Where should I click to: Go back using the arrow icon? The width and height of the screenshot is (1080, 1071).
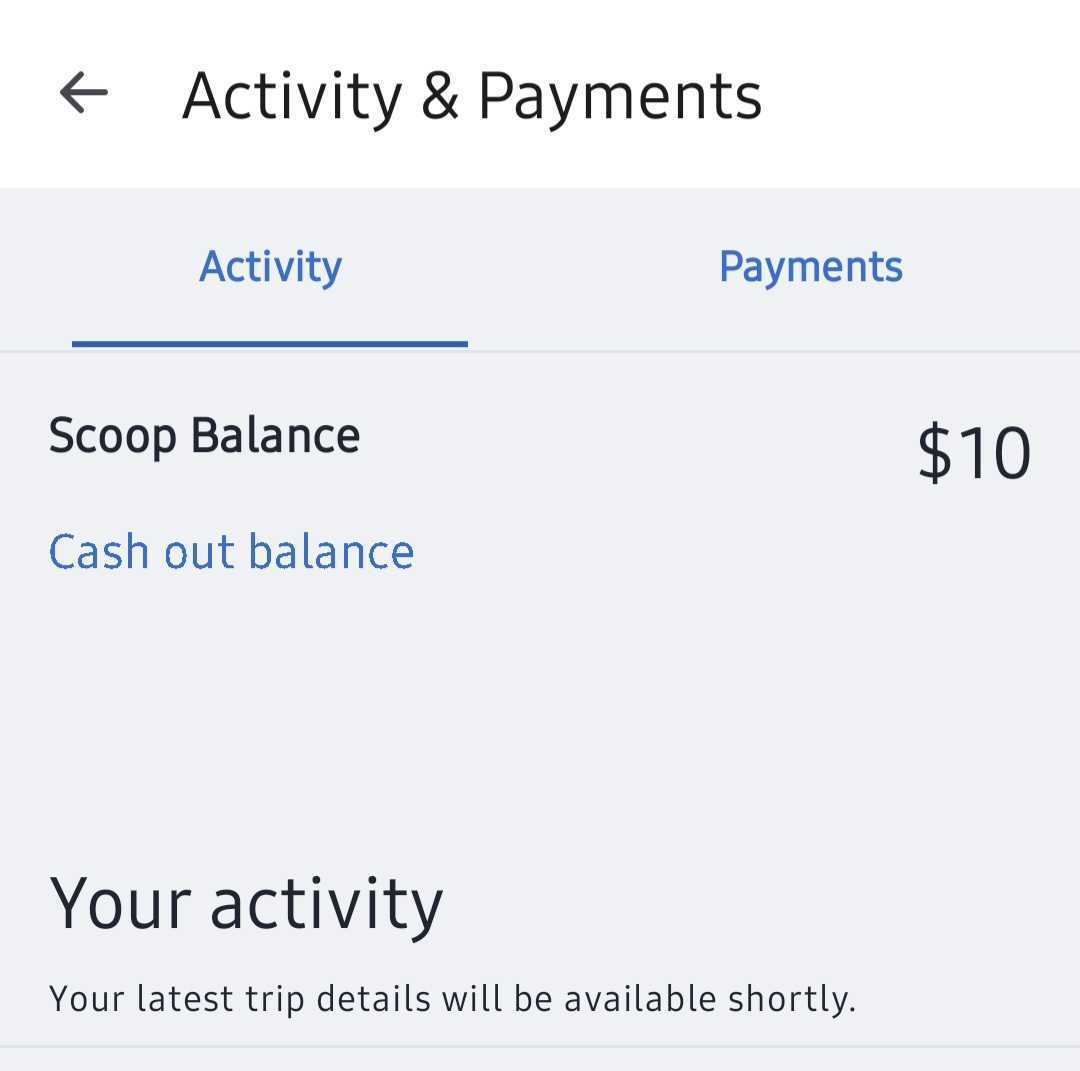[83, 94]
